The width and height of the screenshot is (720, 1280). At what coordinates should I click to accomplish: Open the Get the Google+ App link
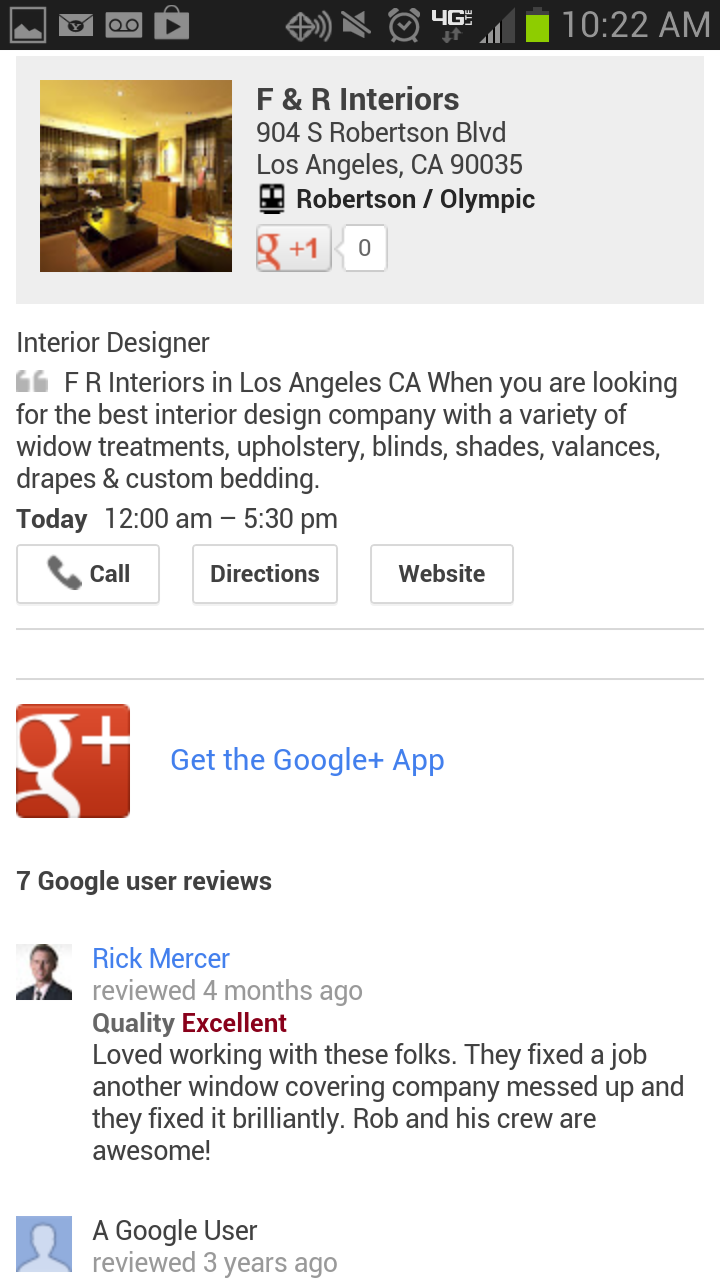pyautogui.click(x=307, y=760)
